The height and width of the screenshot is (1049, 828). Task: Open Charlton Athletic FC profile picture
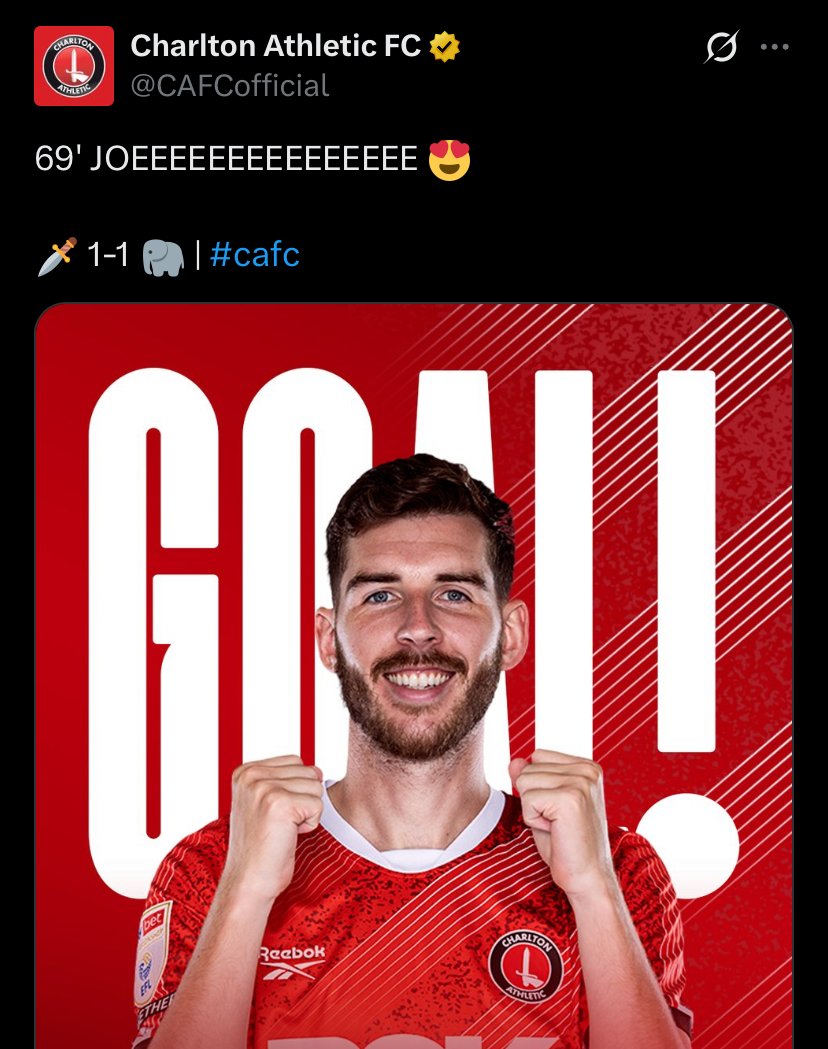point(74,66)
